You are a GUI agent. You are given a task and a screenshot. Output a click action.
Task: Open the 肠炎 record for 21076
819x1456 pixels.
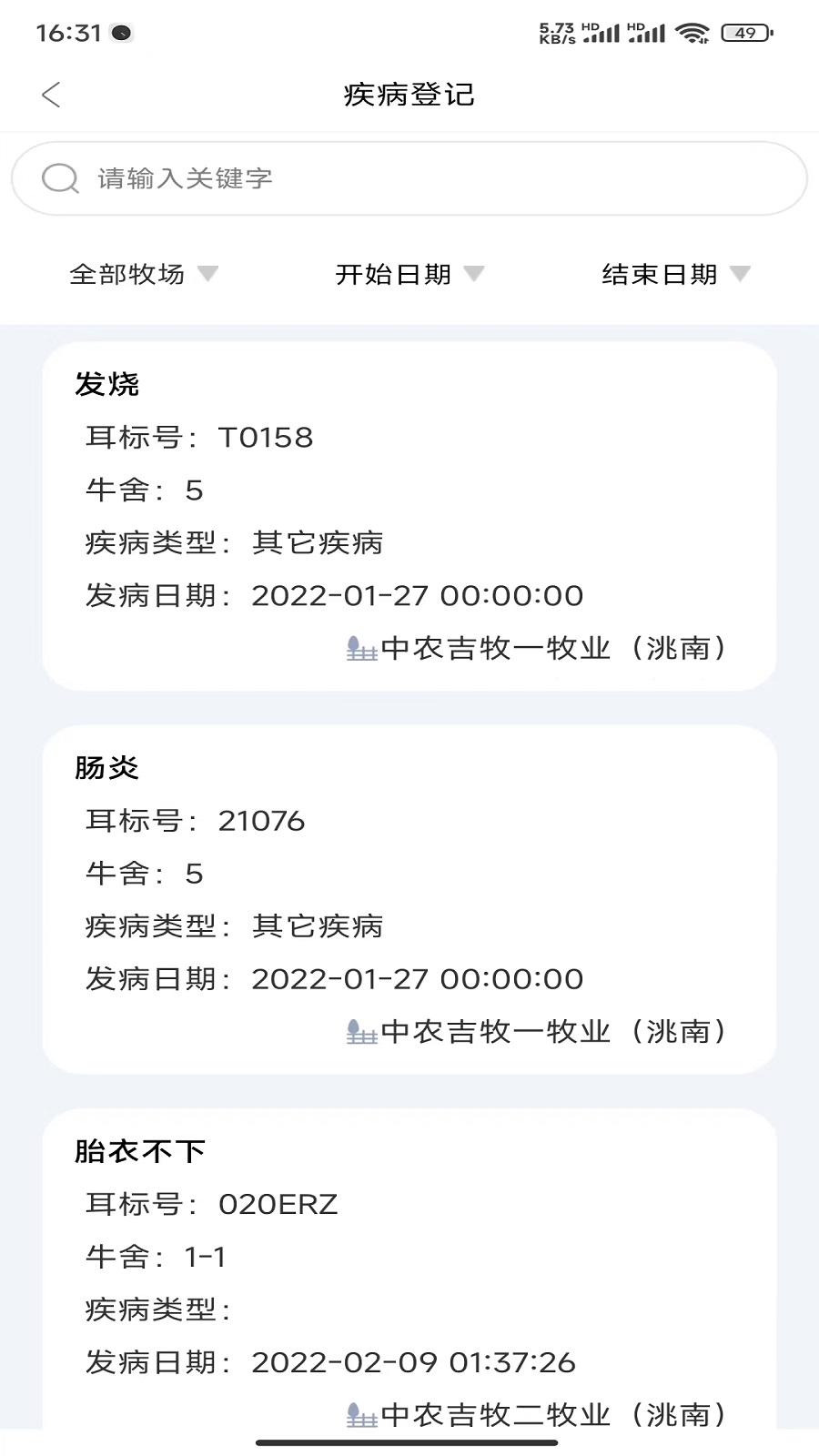(409, 899)
